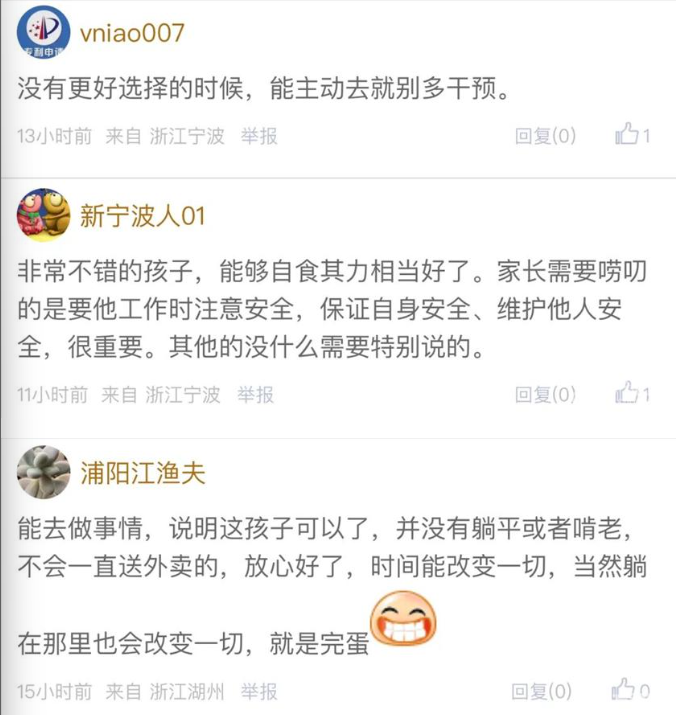Reply to 浦阳江渔夫's comment
The height and width of the screenshot is (715, 682).
coord(542,691)
